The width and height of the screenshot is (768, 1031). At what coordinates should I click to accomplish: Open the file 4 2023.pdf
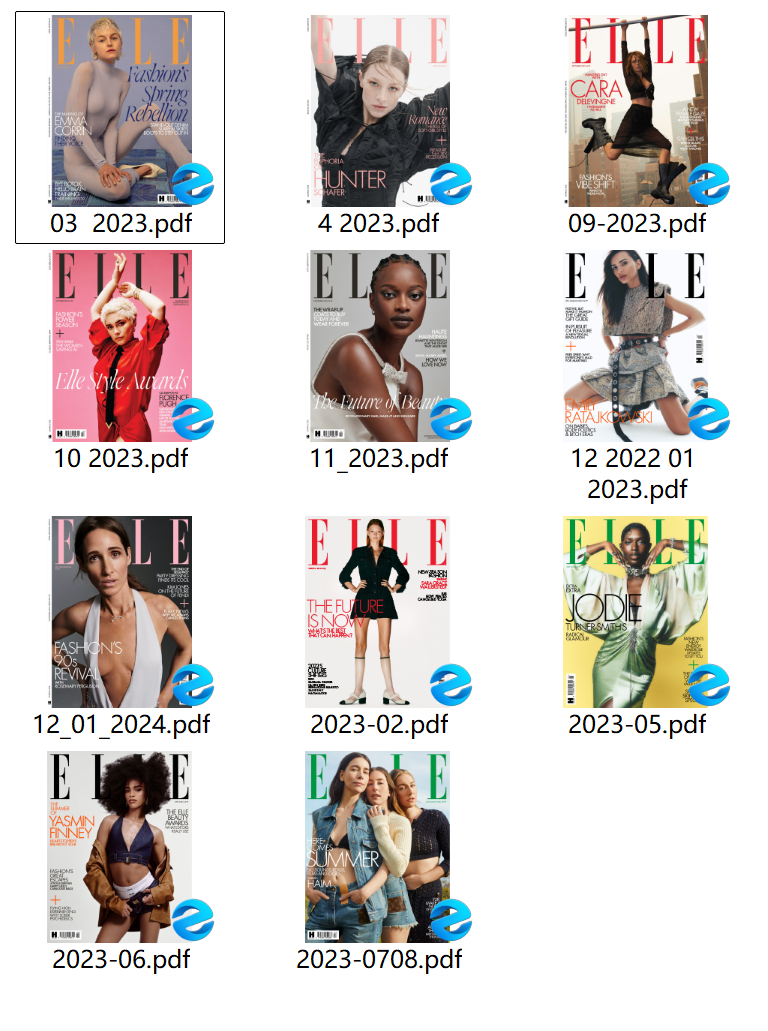[x=378, y=110]
